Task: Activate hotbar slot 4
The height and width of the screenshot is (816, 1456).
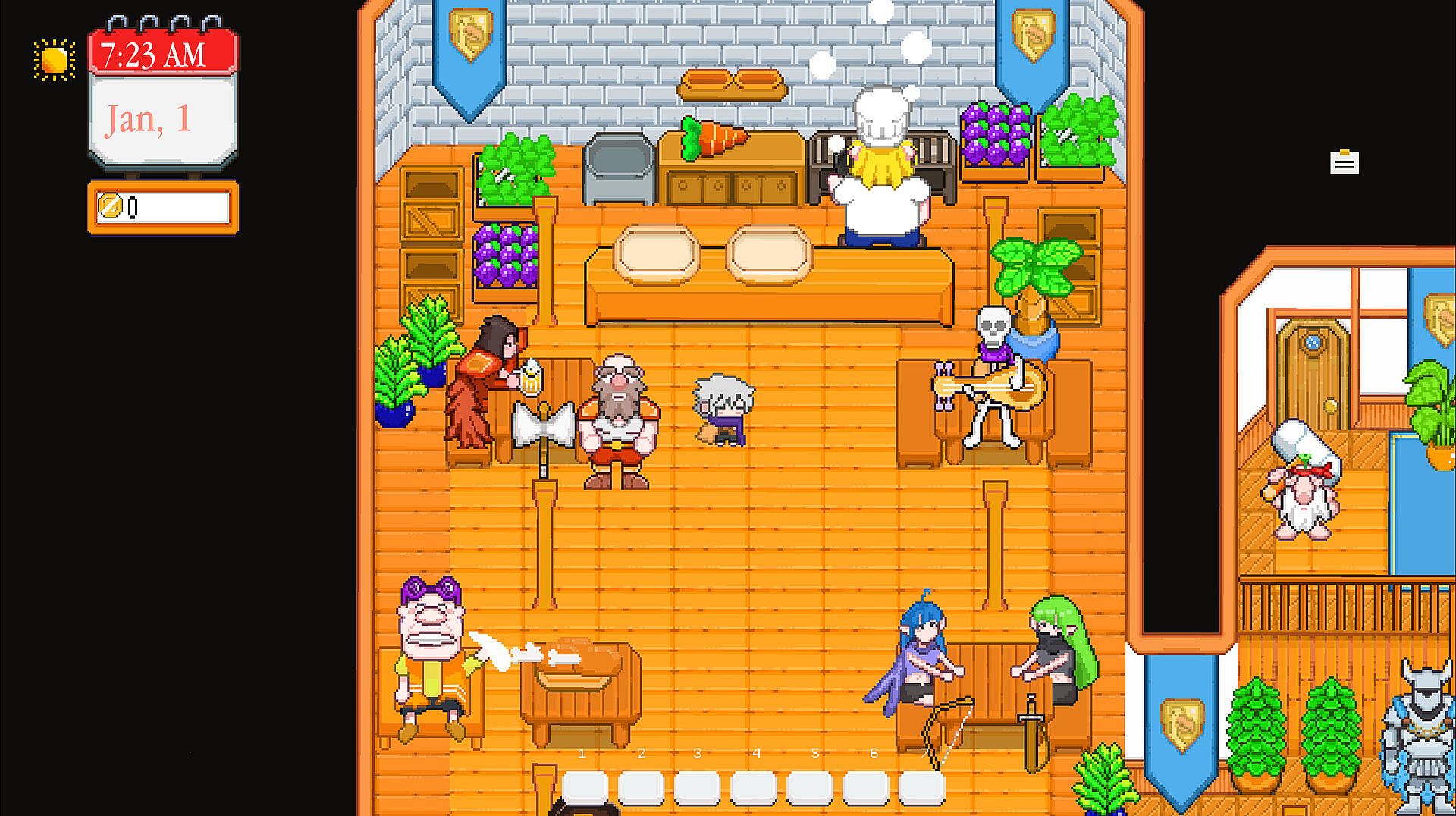Action: (x=753, y=788)
